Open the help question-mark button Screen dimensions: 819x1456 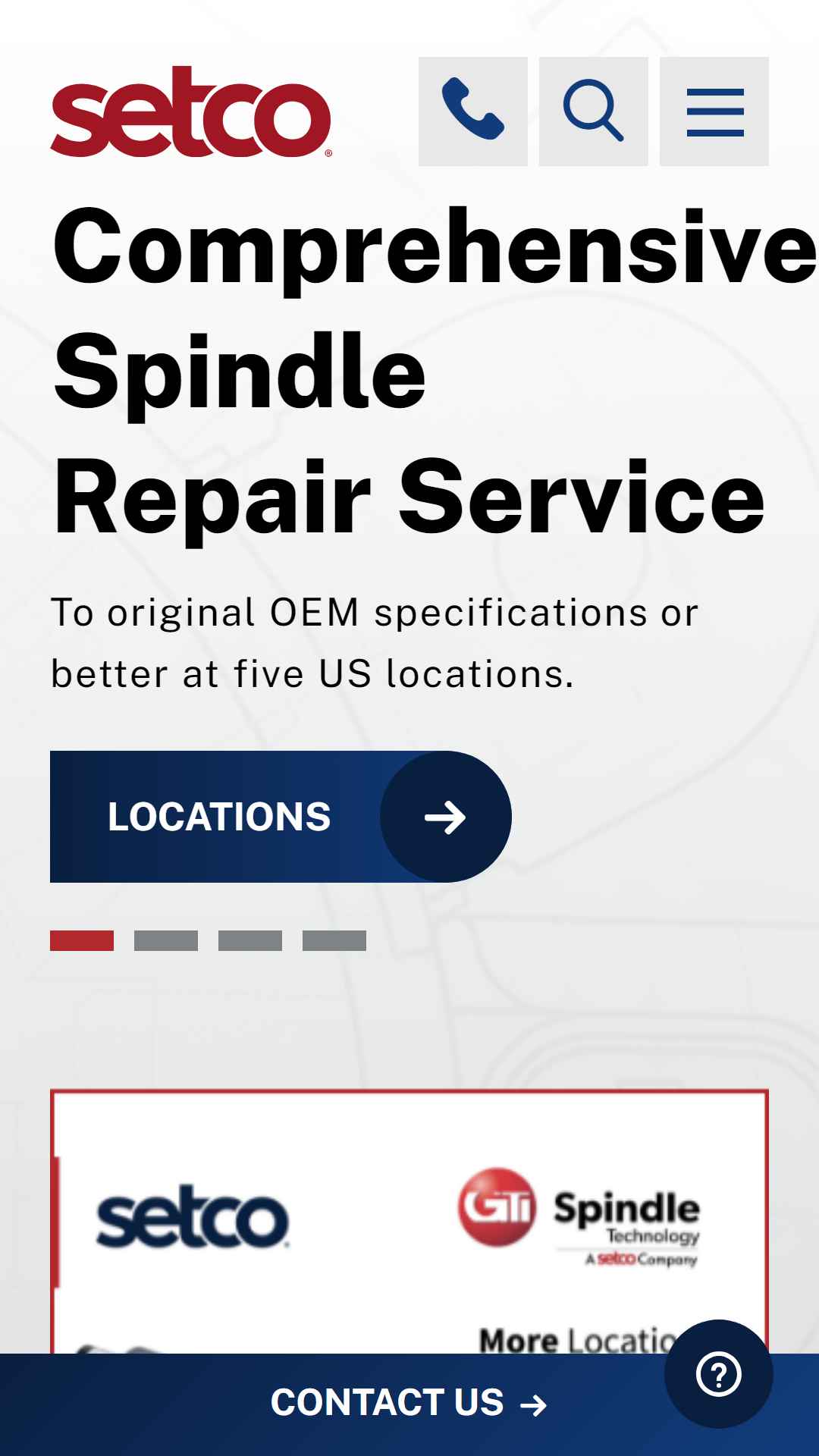point(718,1374)
